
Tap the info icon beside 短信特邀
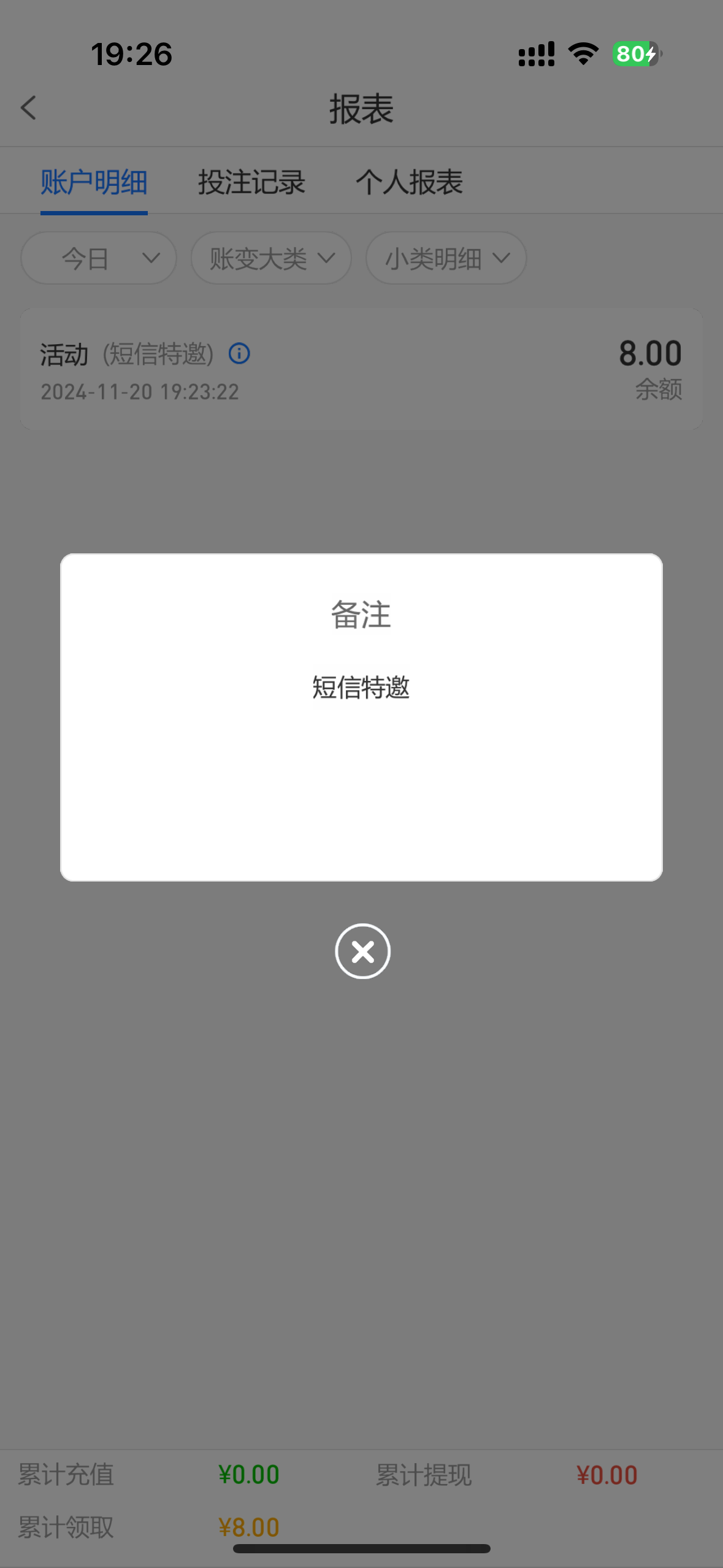239,353
